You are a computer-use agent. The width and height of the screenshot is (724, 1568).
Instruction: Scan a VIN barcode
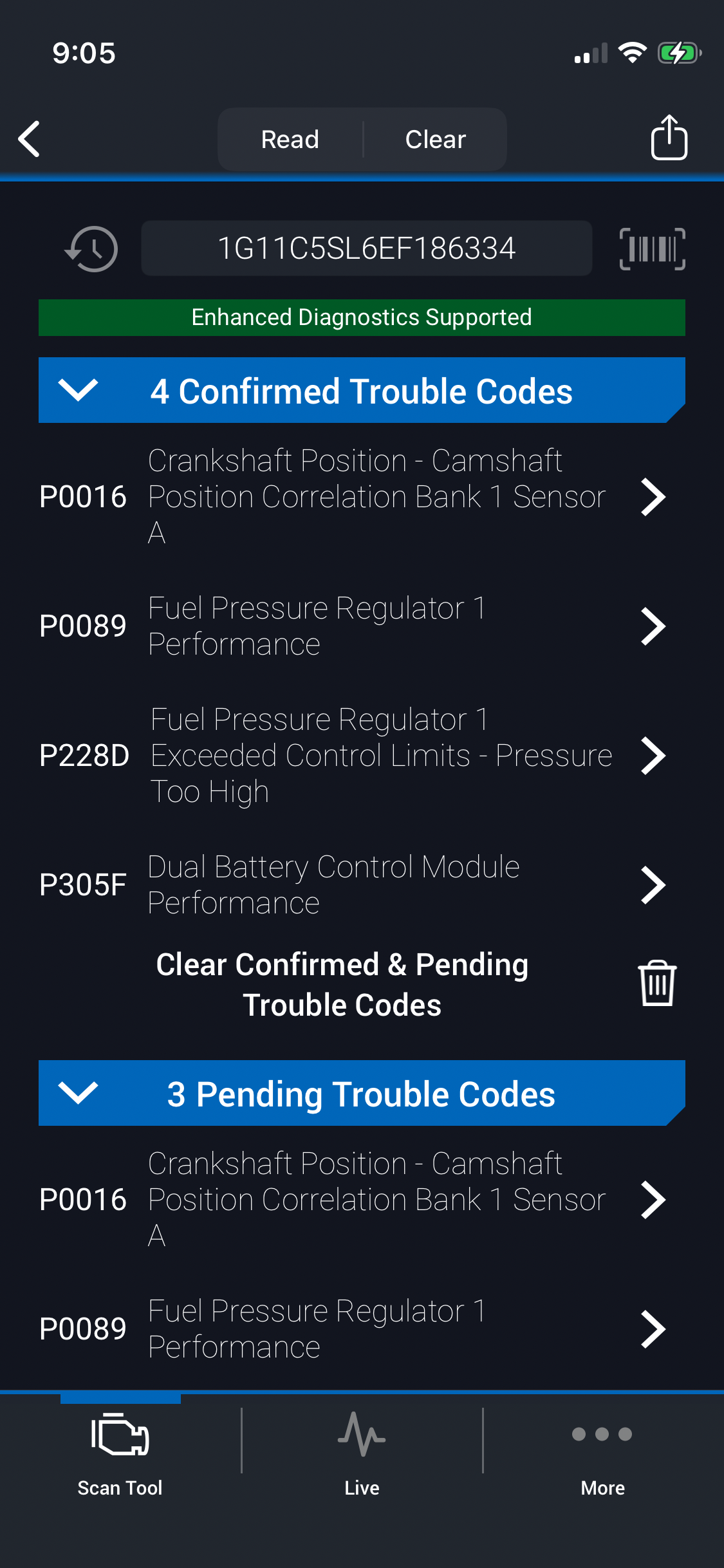pyautogui.click(x=652, y=248)
